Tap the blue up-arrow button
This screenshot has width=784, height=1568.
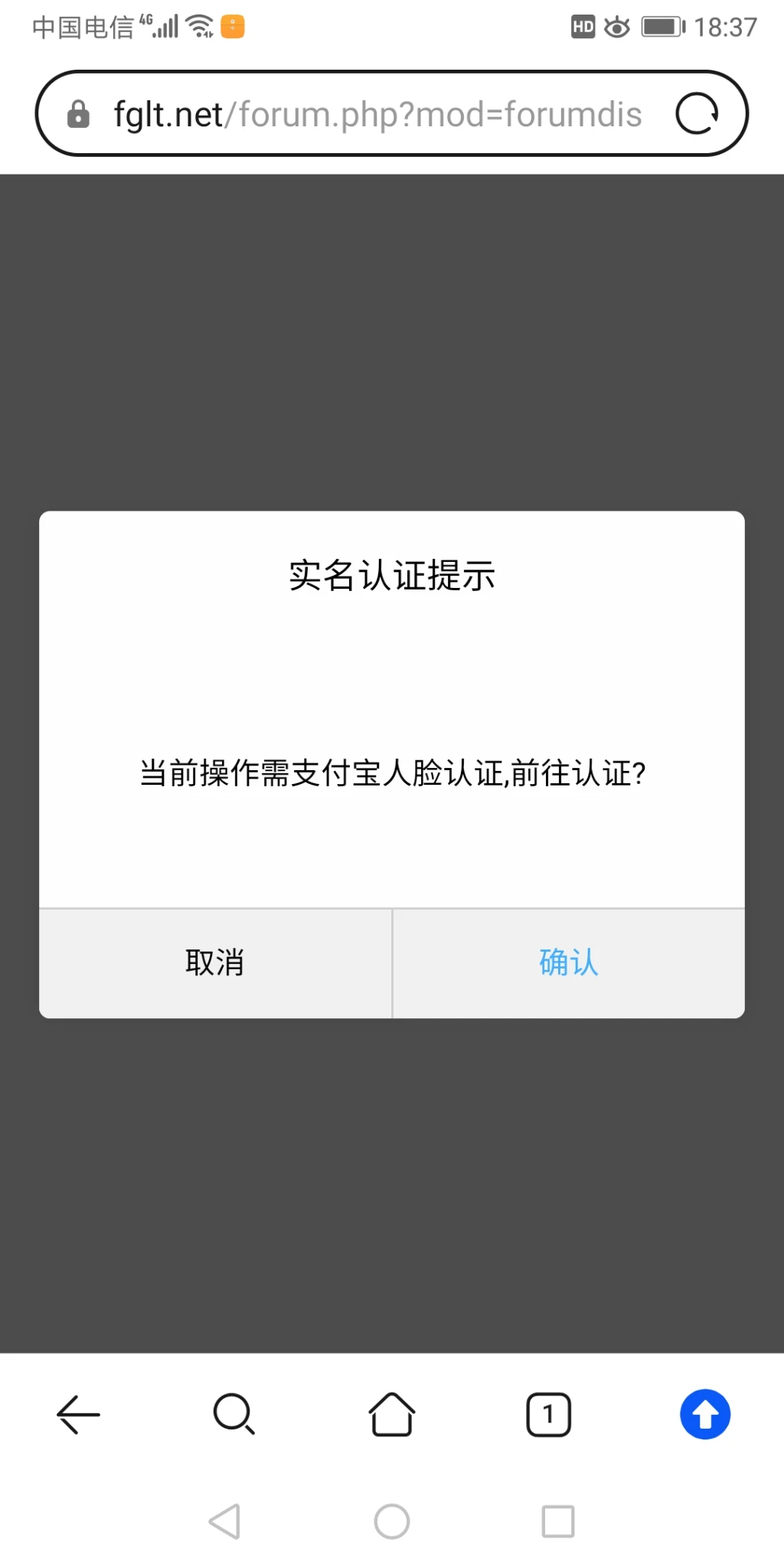[705, 1414]
